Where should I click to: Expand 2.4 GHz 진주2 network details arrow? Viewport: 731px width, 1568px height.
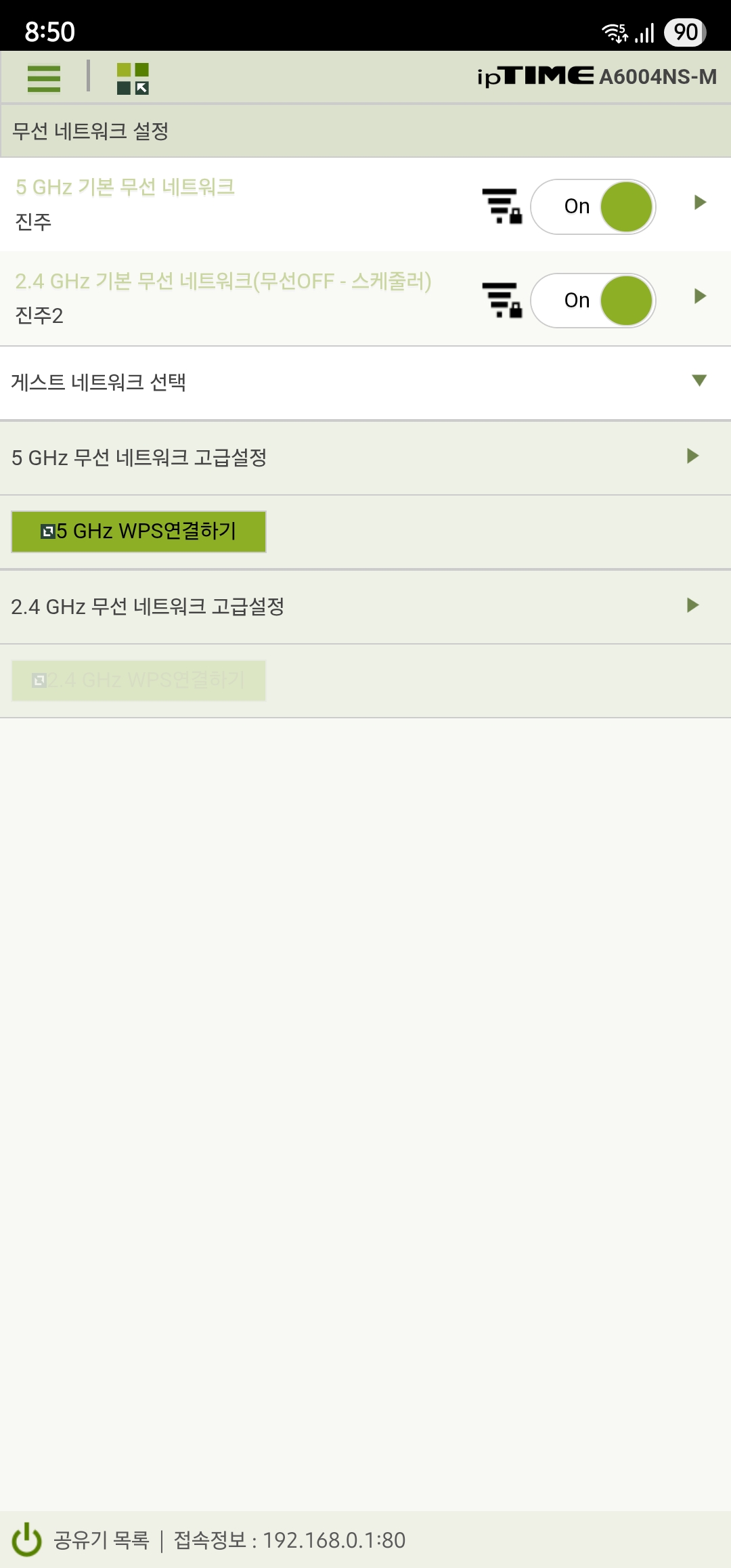(701, 296)
